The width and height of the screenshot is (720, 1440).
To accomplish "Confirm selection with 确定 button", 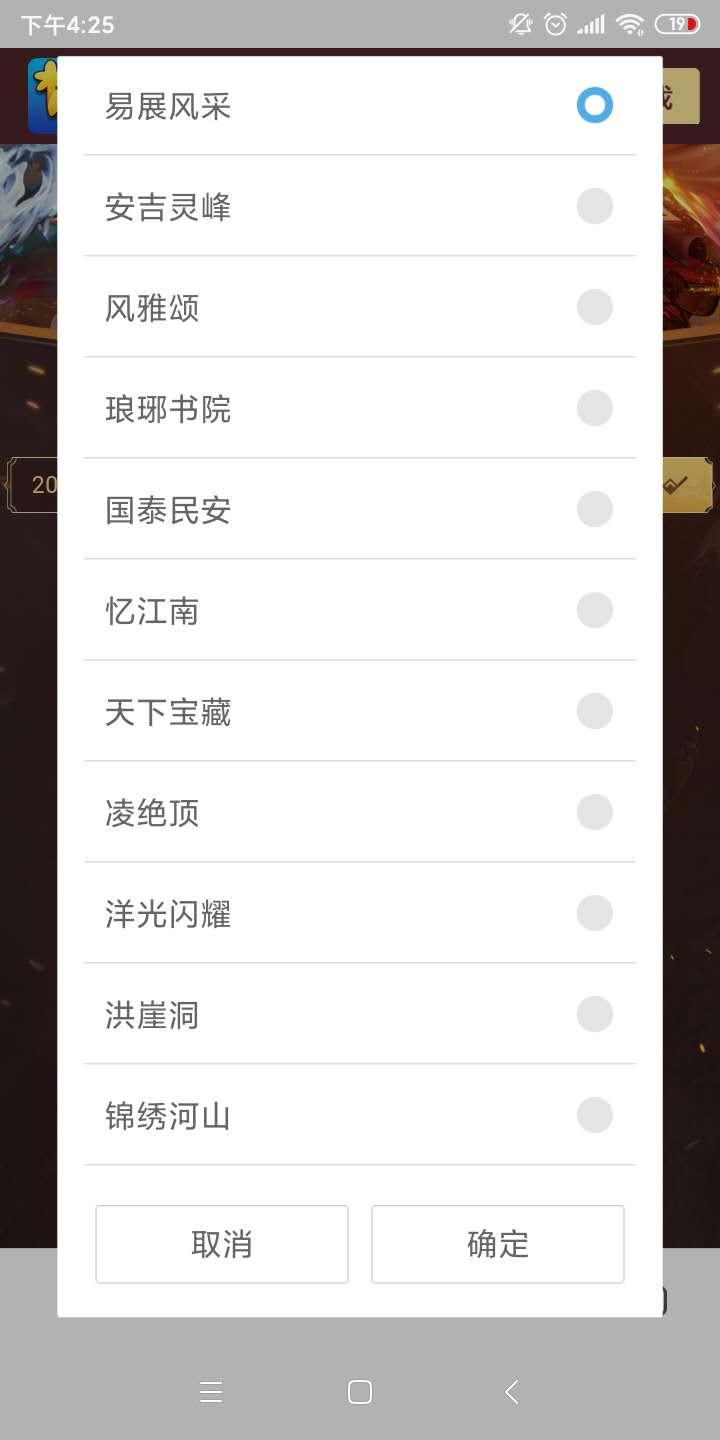I will pos(498,1244).
